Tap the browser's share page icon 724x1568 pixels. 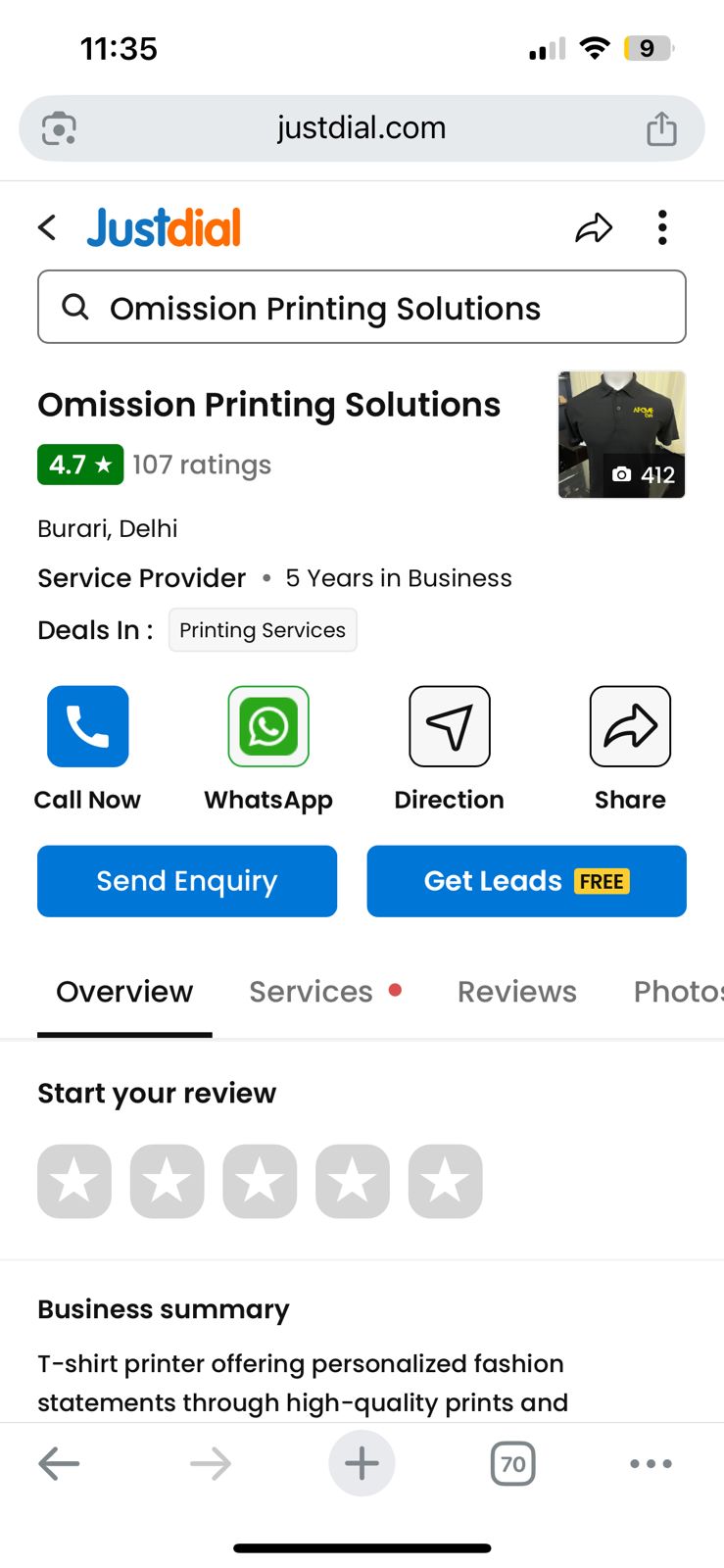click(x=661, y=128)
